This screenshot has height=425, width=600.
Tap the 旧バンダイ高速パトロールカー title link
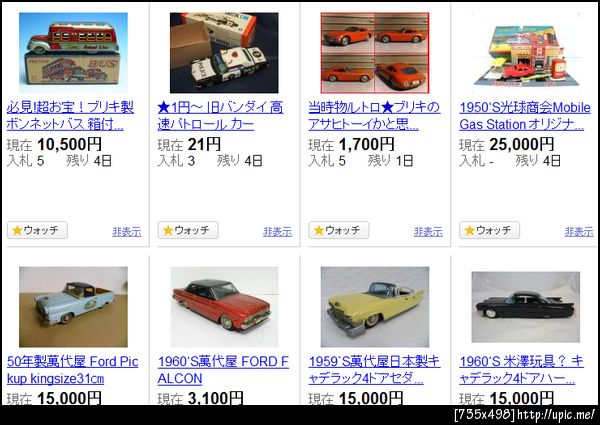[x=221, y=115]
